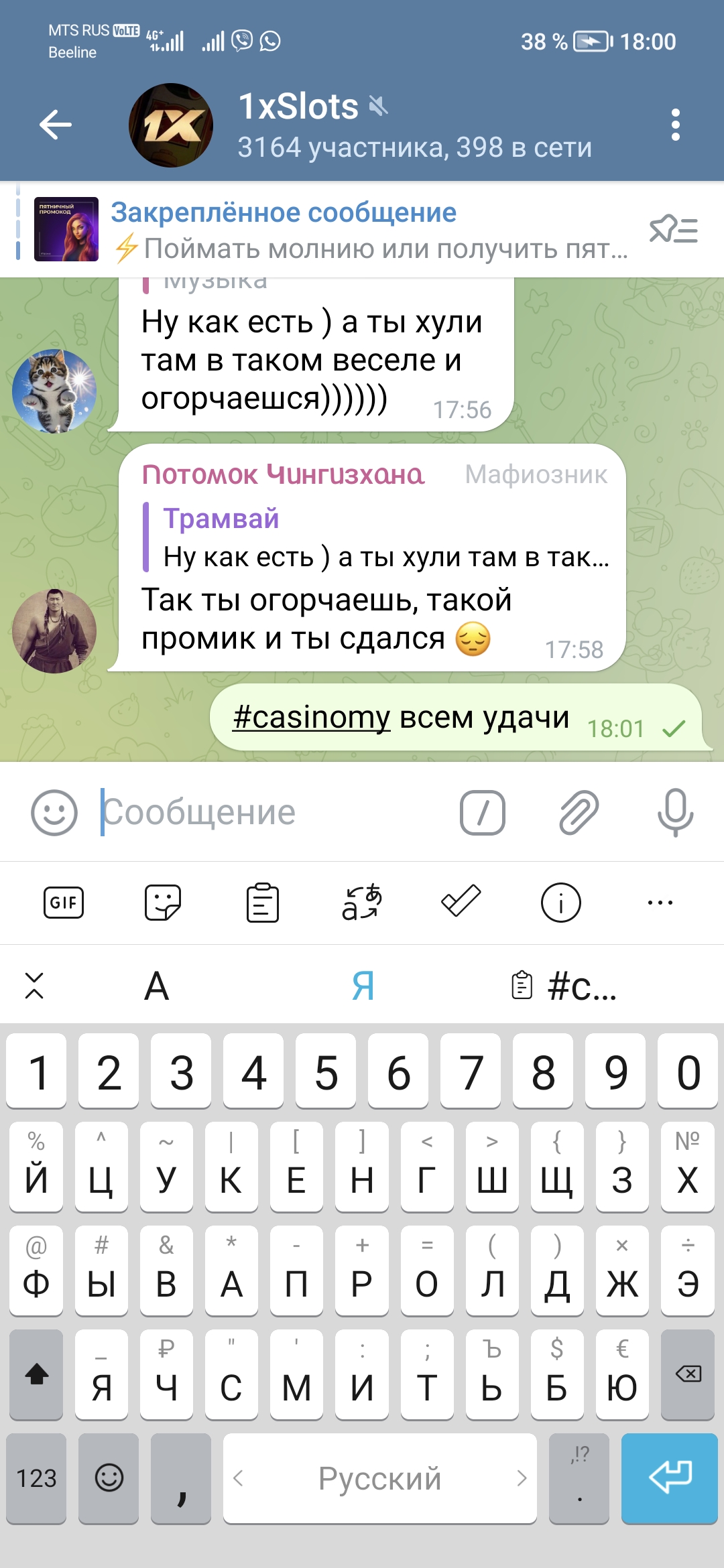
Task: Tap the backspace key
Action: (x=688, y=1374)
